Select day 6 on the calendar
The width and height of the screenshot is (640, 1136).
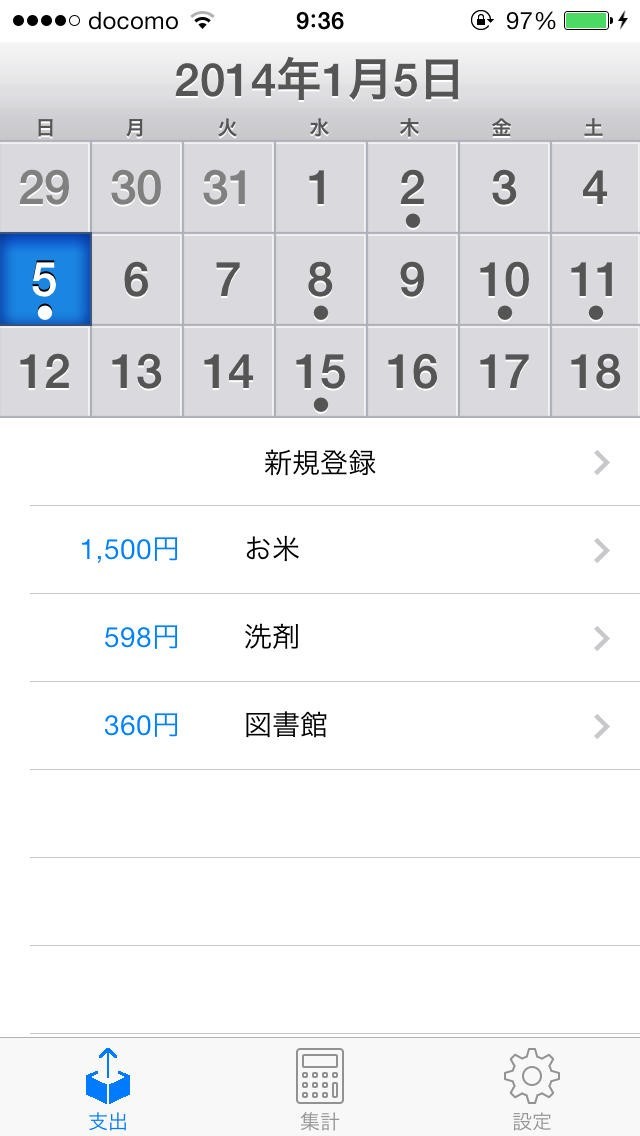click(136, 280)
